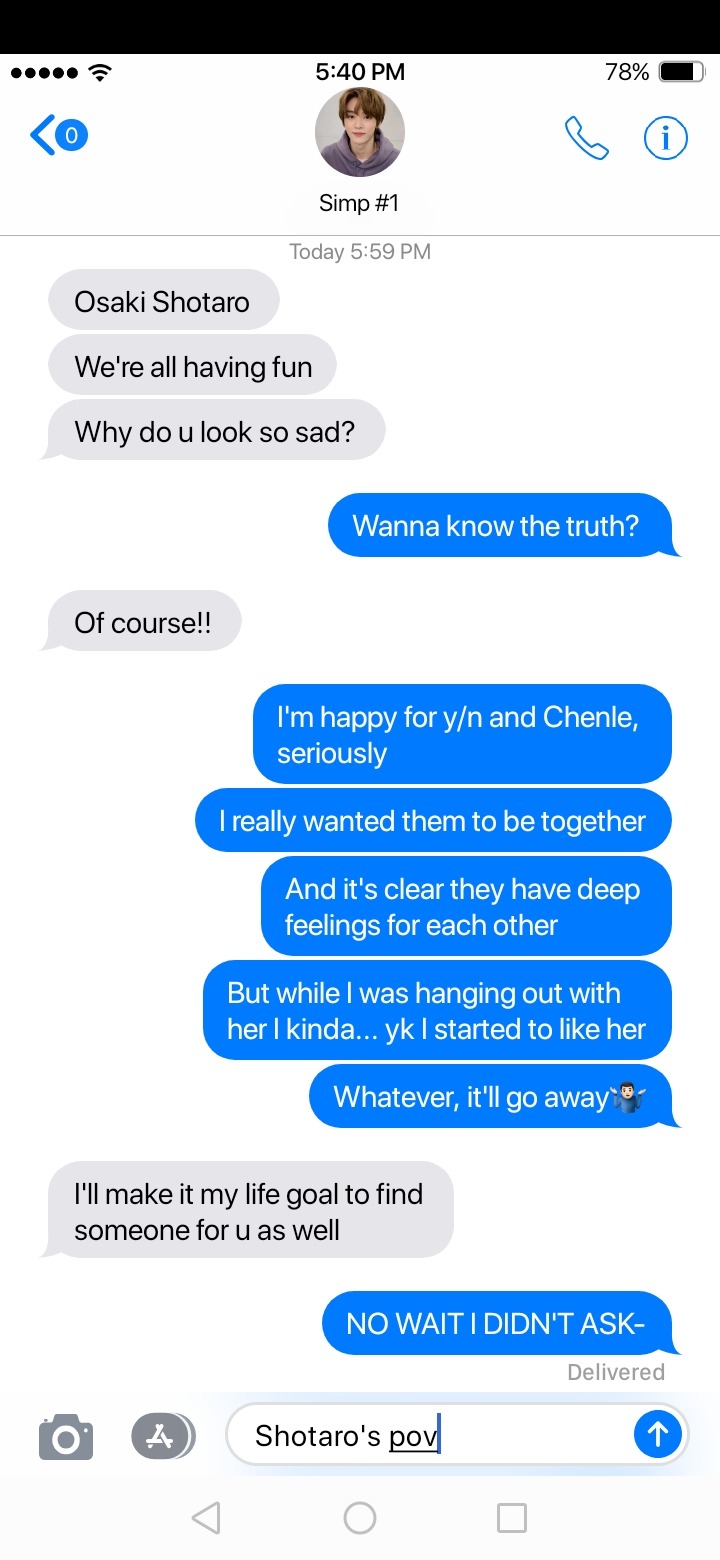Tap the system back button
720x1560 pixels.
pyautogui.click(x=205, y=1518)
